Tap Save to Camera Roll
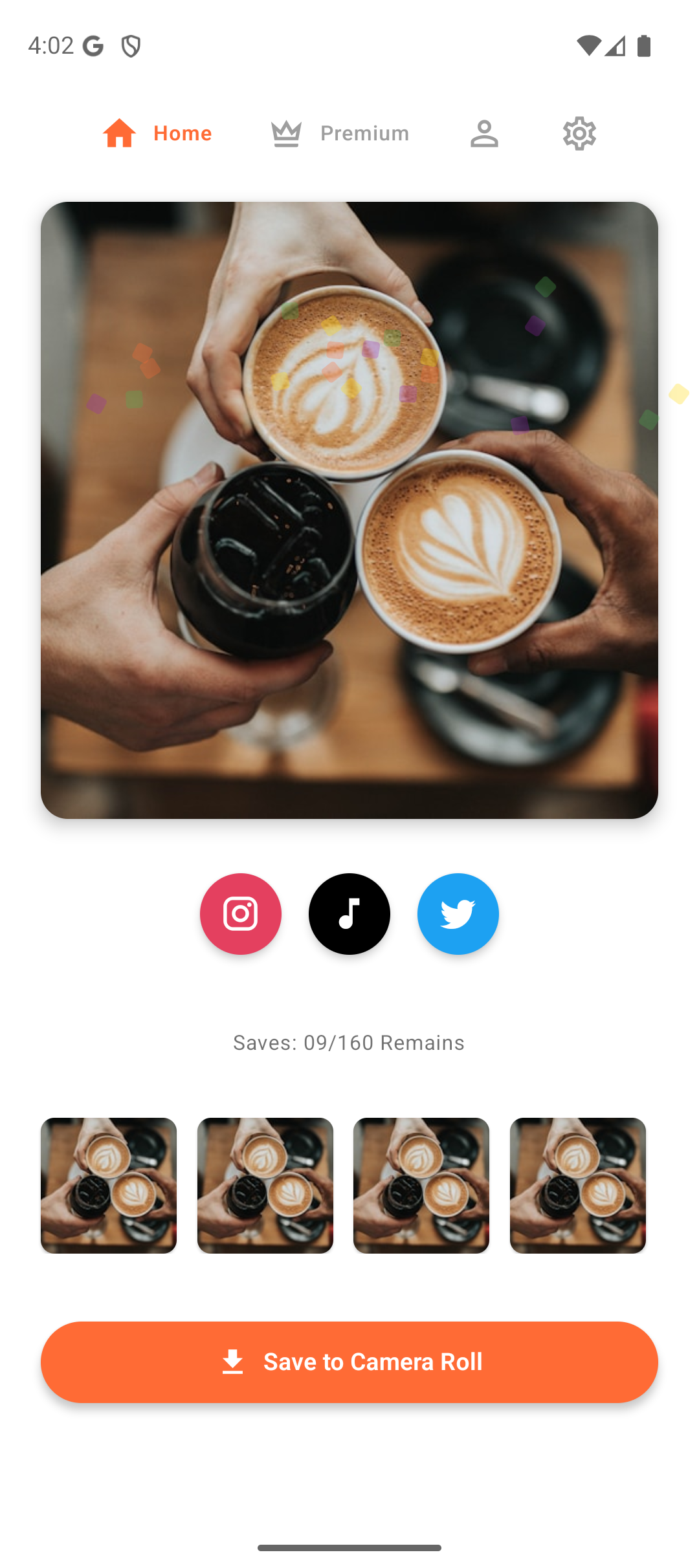 tap(349, 1362)
